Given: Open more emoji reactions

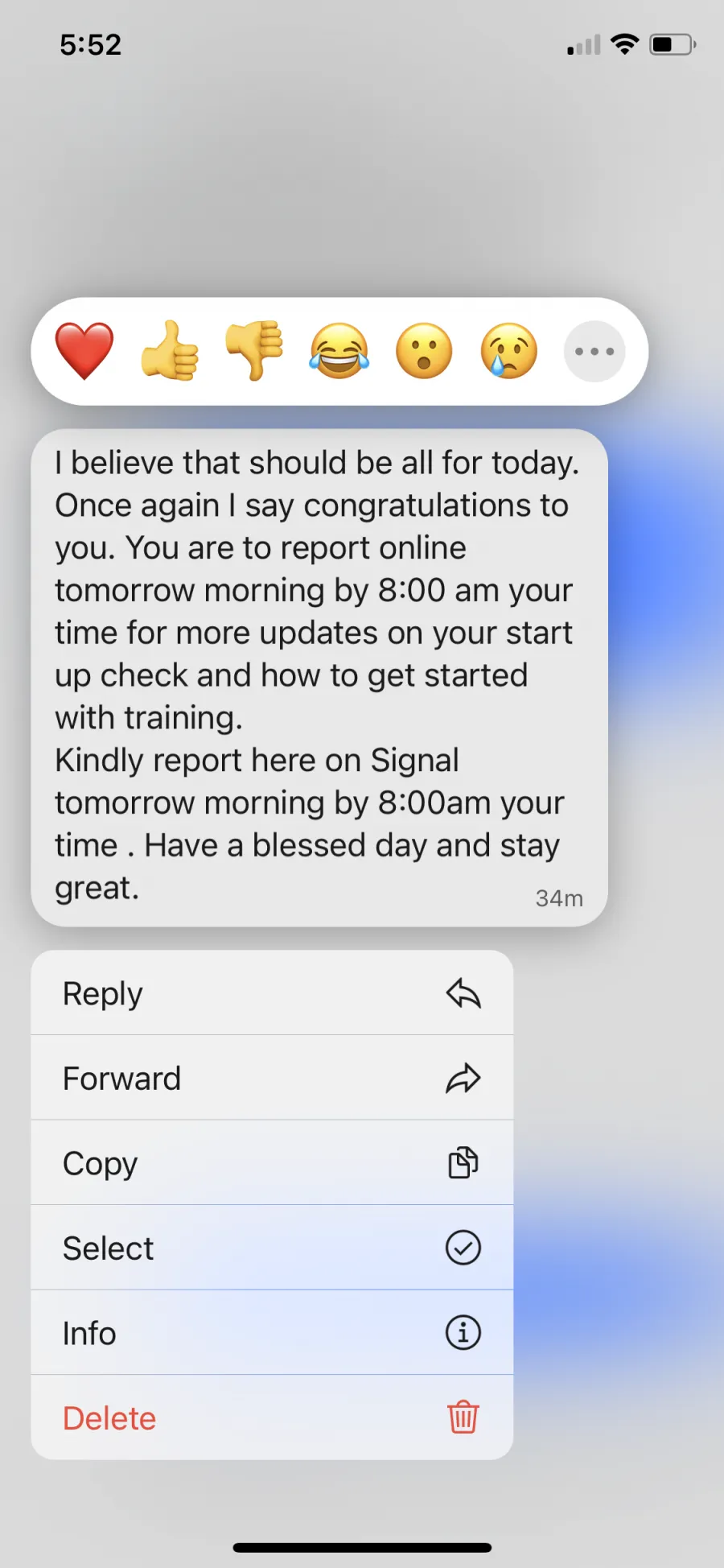Looking at the screenshot, I should click(x=594, y=351).
